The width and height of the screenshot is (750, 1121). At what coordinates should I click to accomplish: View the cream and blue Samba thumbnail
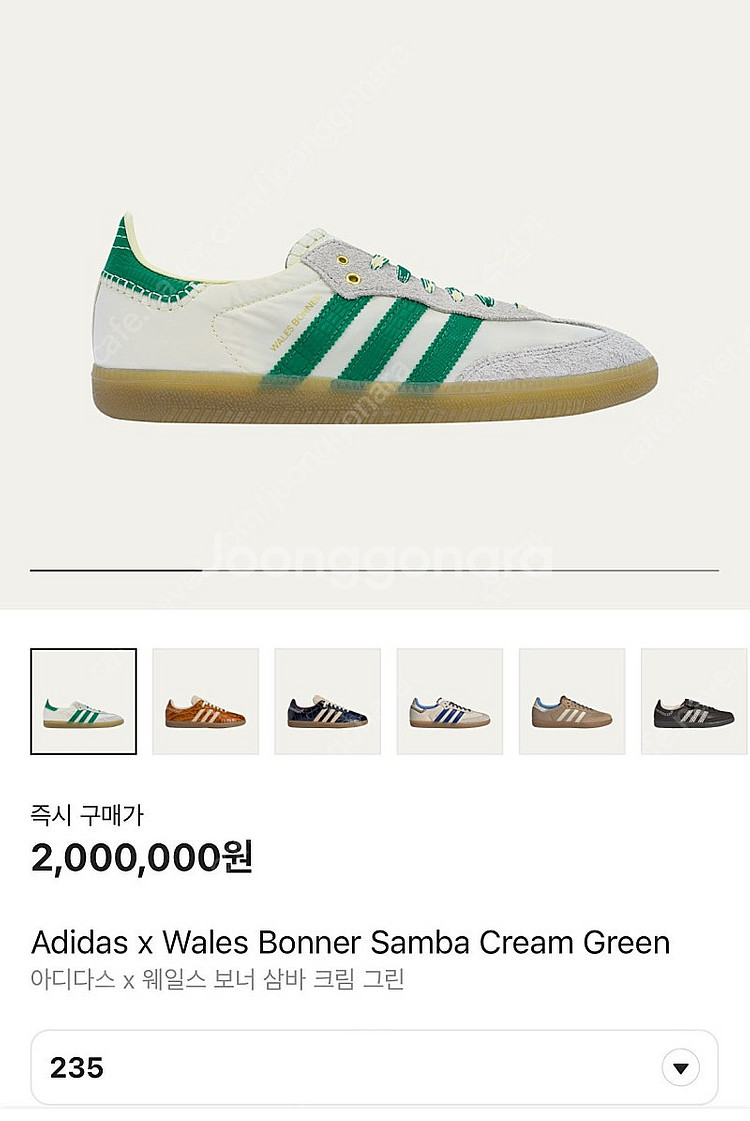click(449, 701)
